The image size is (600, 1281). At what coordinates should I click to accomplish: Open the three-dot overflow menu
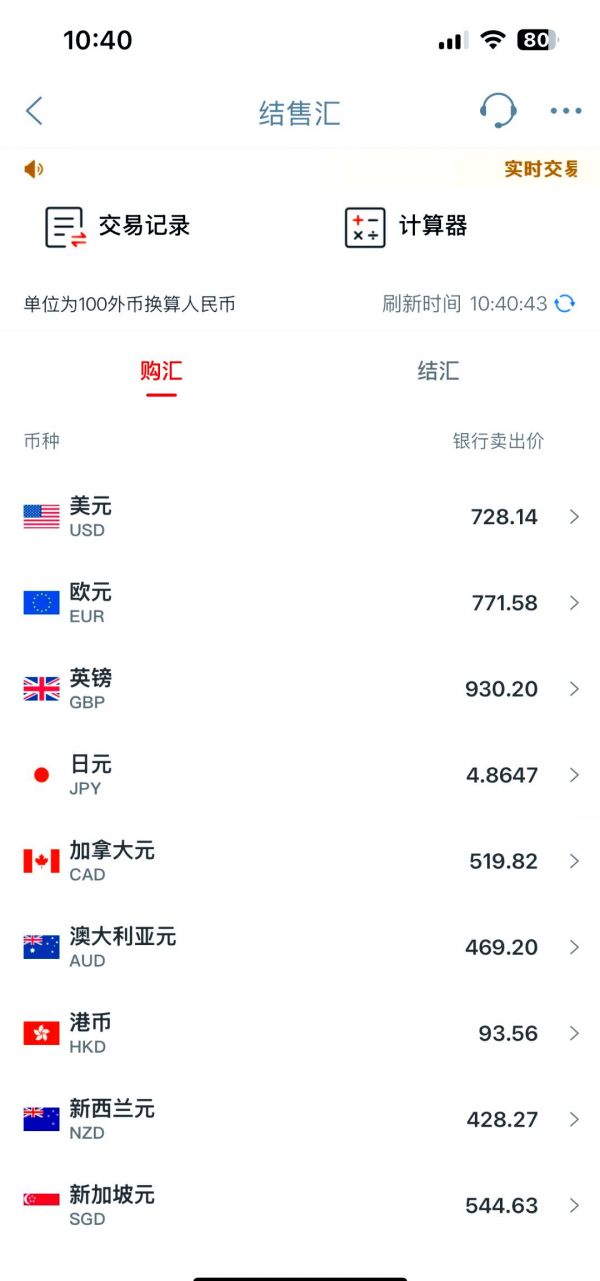click(565, 111)
